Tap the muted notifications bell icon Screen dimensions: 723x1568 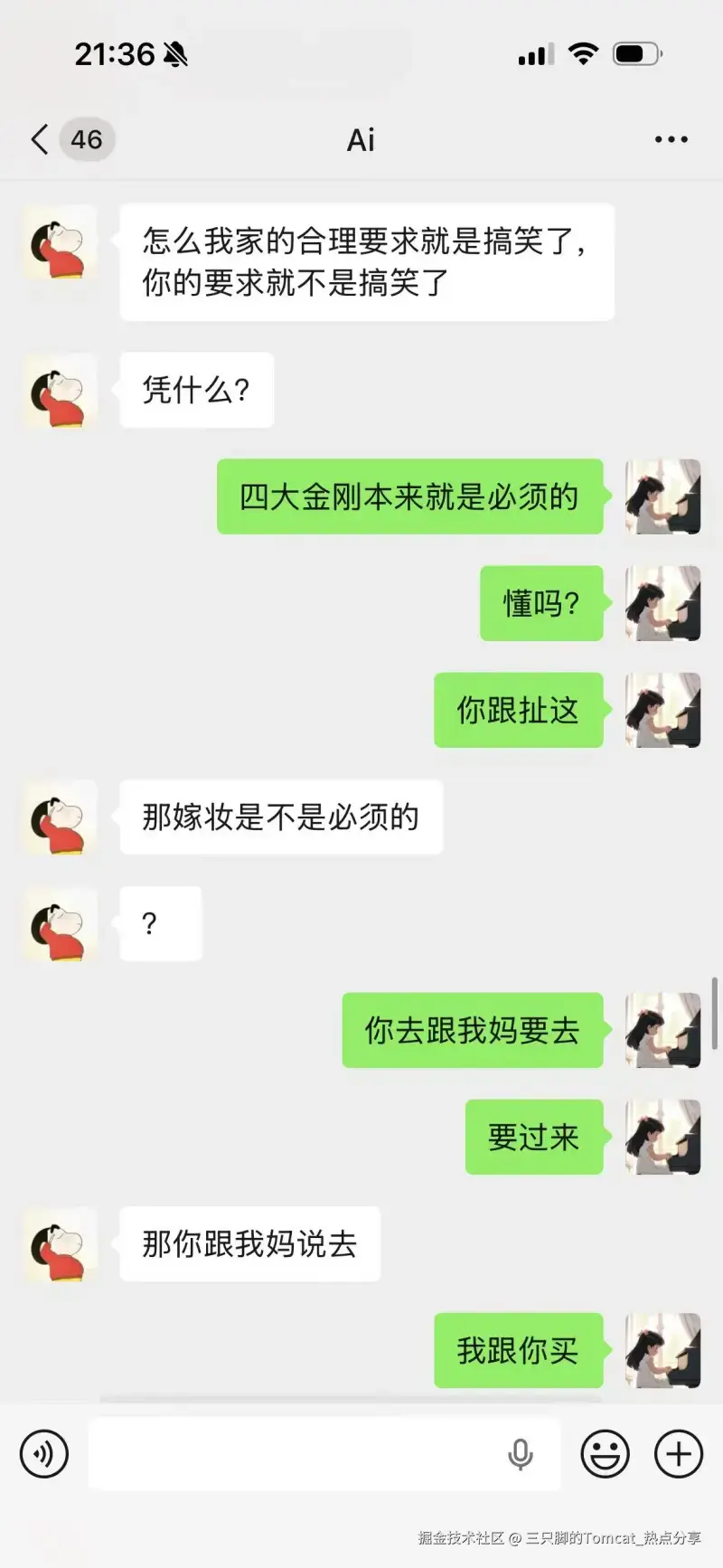click(x=177, y=54)
